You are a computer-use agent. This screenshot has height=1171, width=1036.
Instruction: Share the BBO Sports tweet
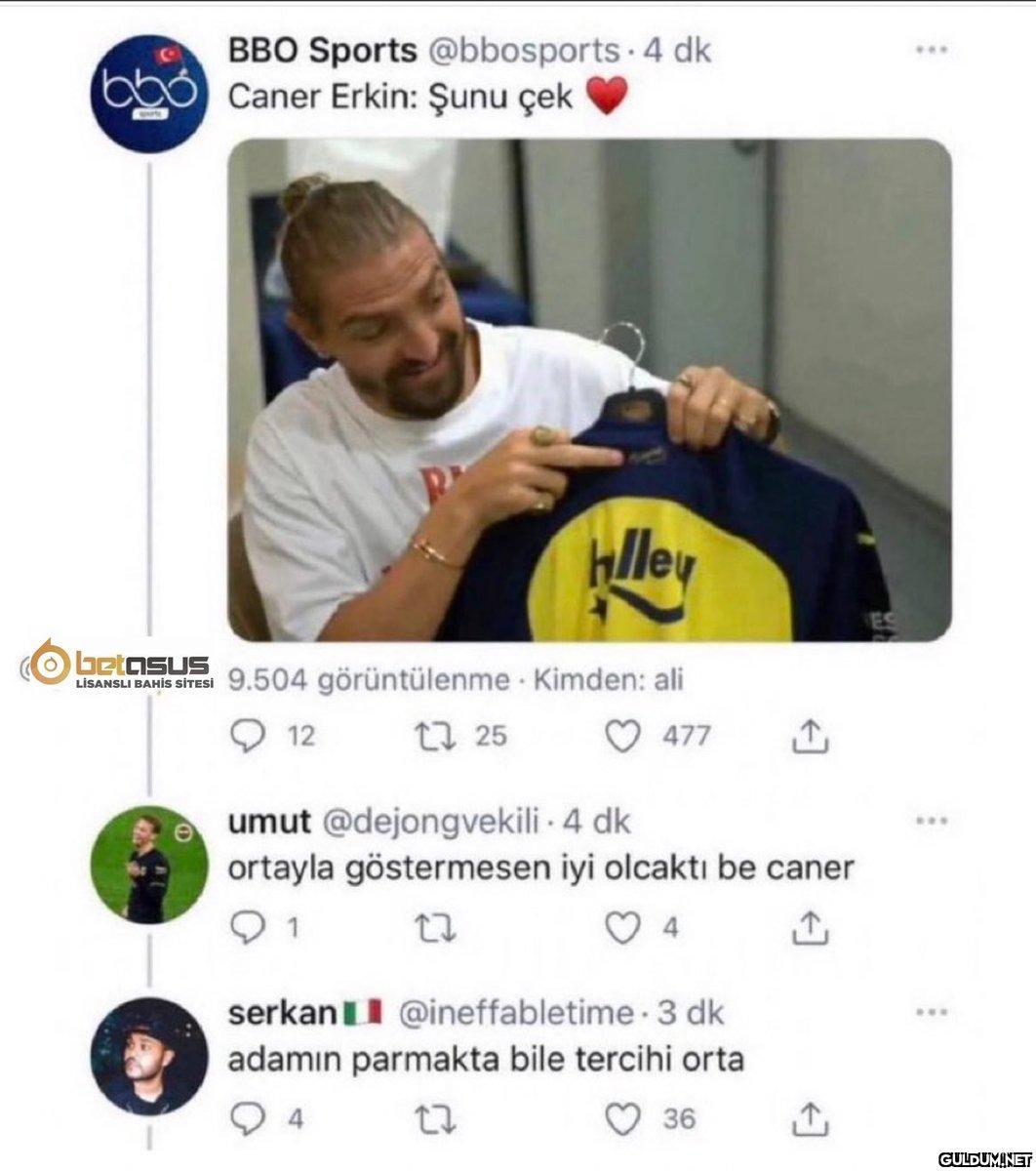point(810,736)
